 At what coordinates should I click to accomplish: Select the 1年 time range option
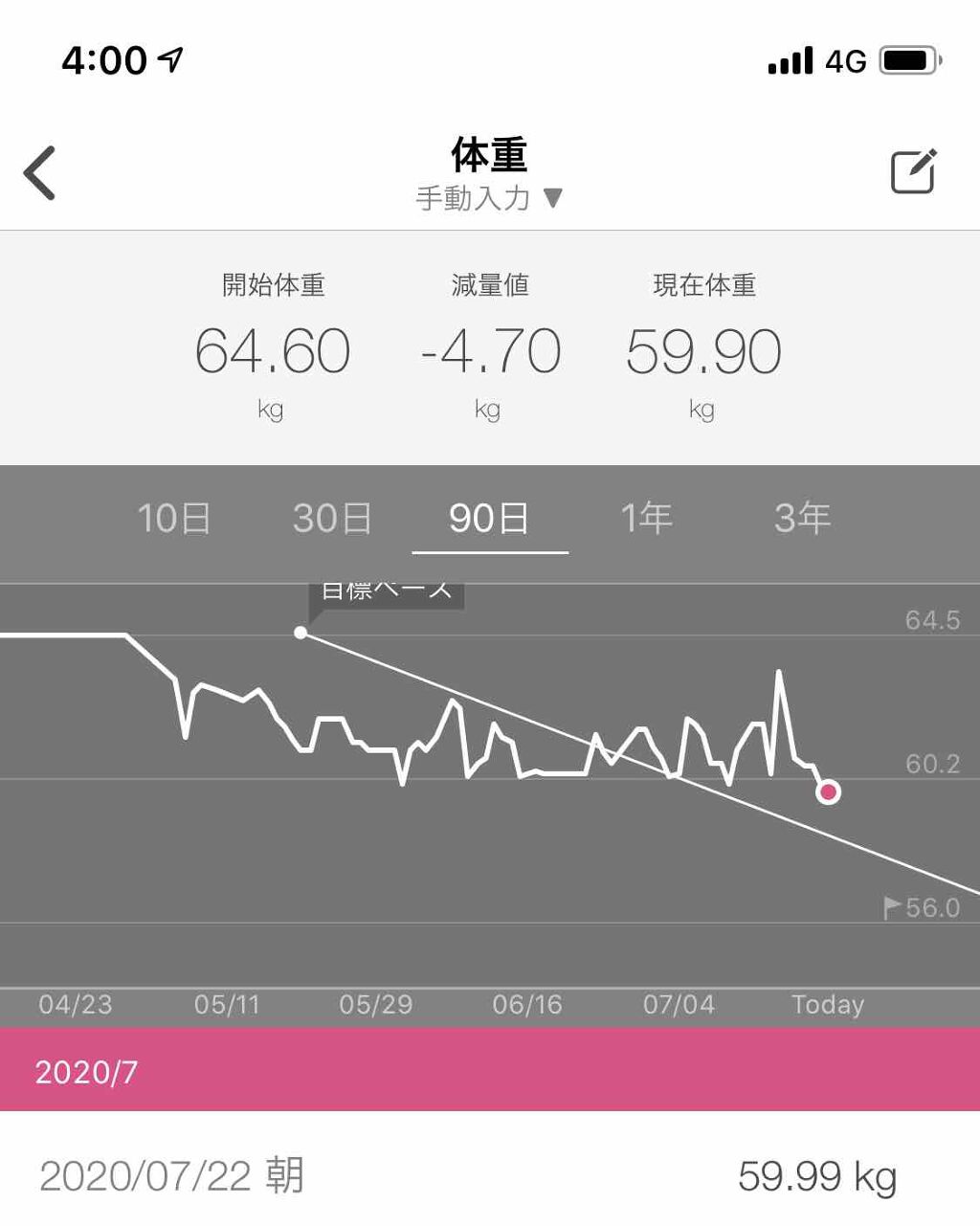647,518
